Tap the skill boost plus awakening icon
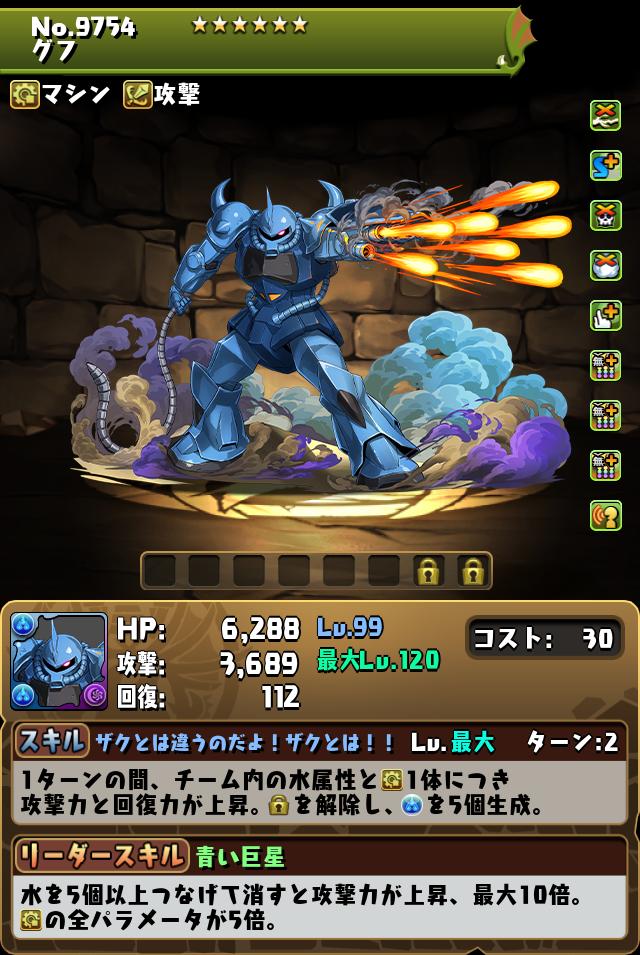The image size is (640, 955). pos(606,166)
